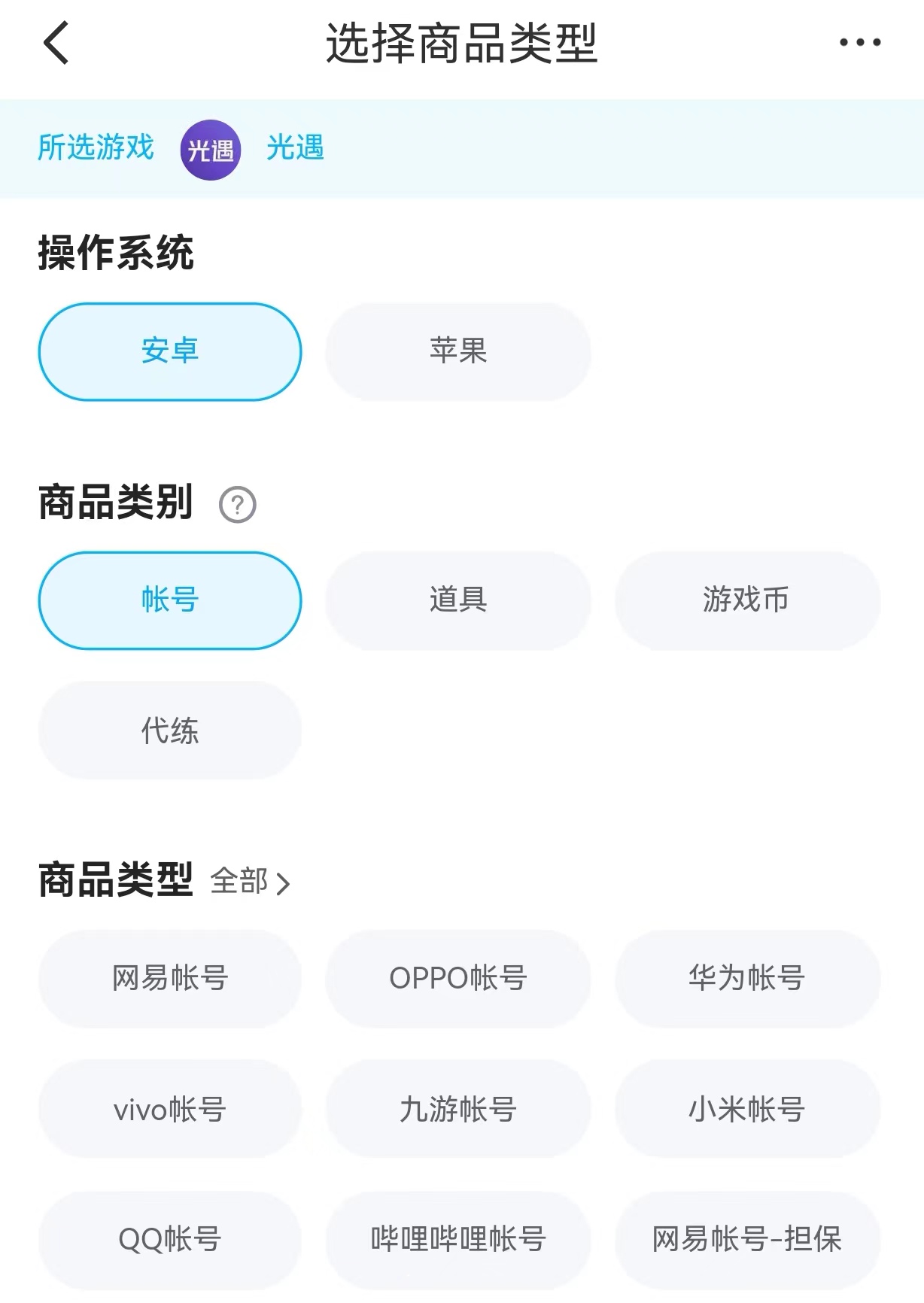
Task: Go back using the top-left arrow
Action: pyautogui.click(x=56, y=43)
